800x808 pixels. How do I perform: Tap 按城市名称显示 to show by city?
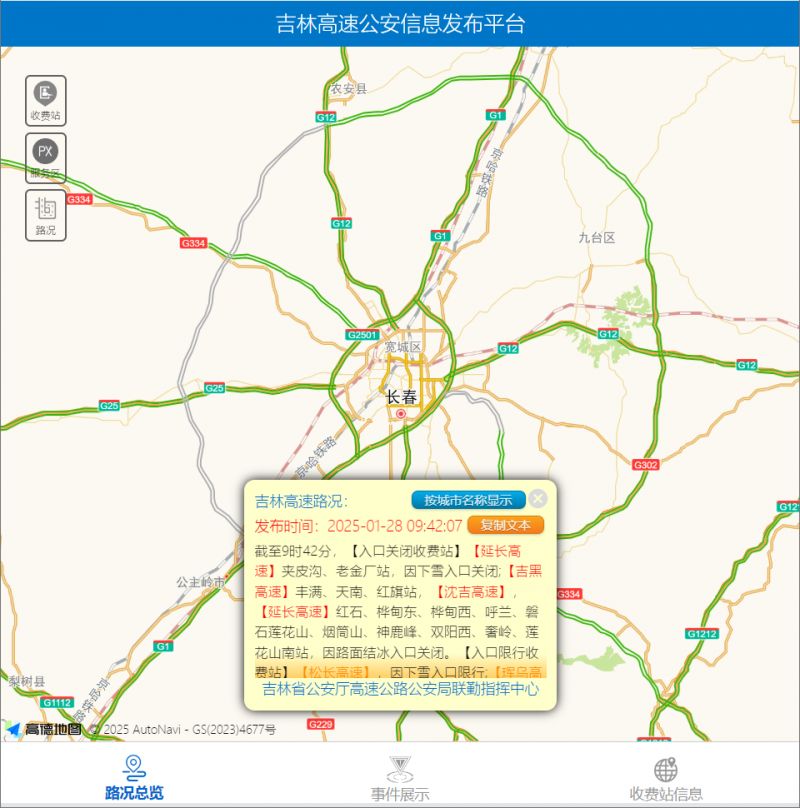(x=468, y=500)
